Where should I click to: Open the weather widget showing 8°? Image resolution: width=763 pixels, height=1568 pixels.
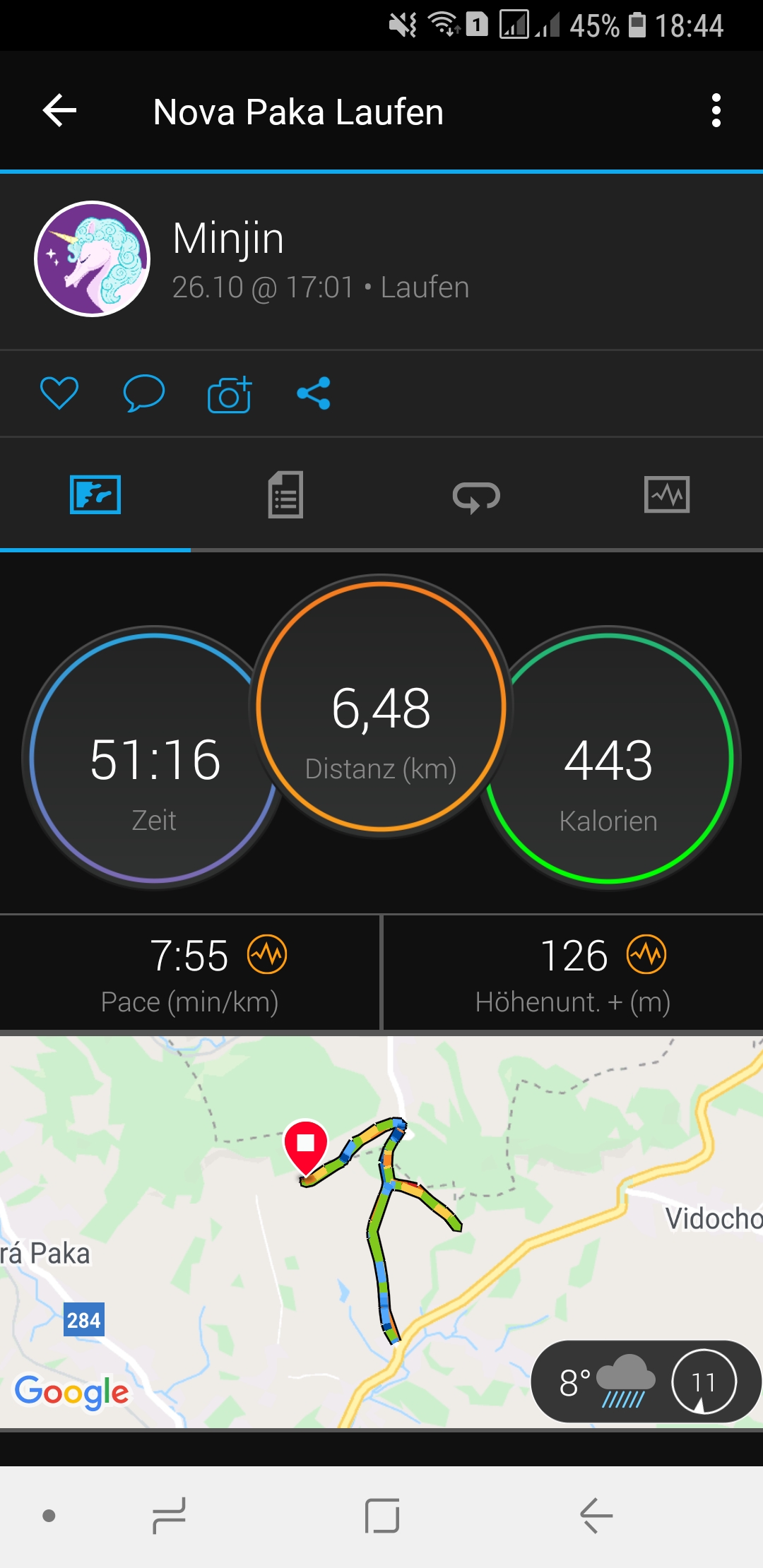646,1382
